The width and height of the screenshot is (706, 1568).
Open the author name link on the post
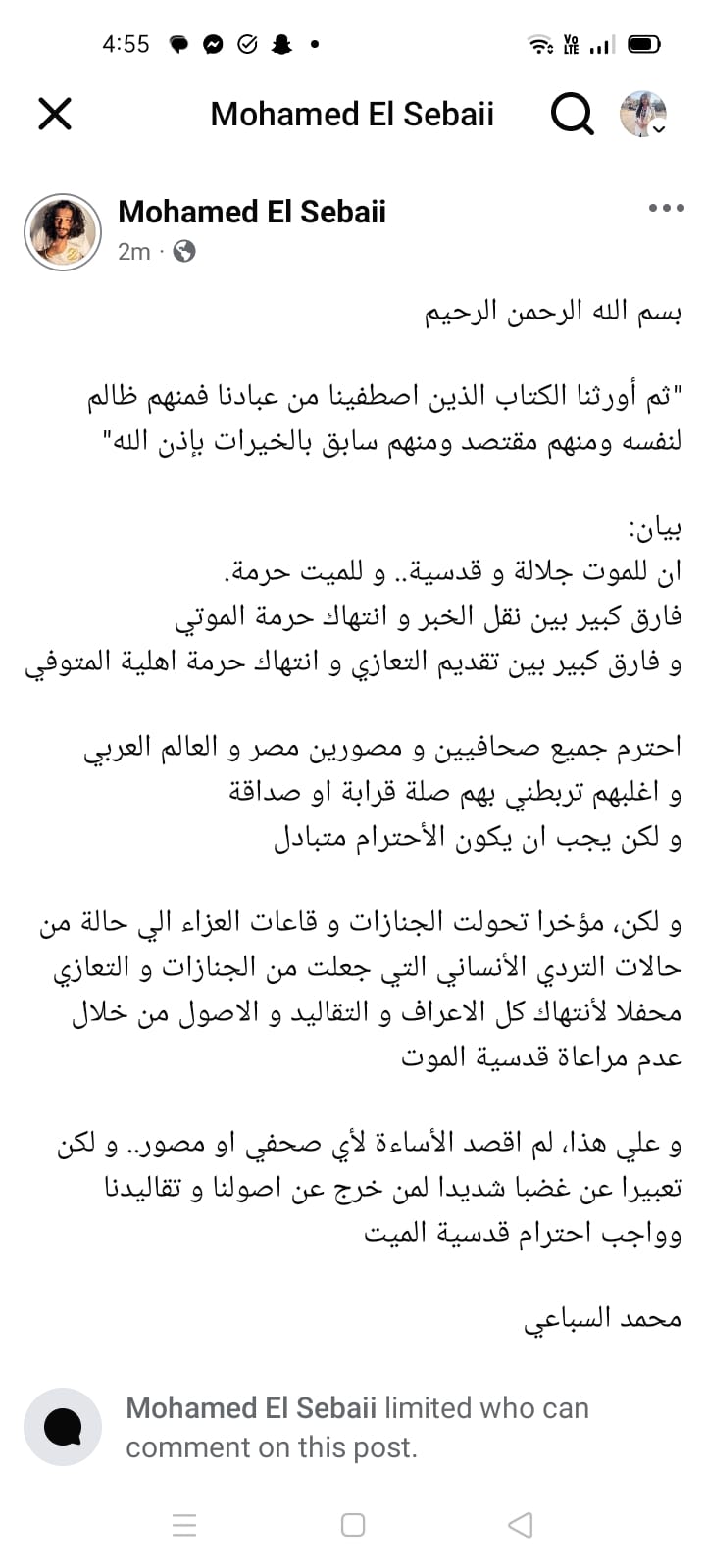(x=252, y=212)
